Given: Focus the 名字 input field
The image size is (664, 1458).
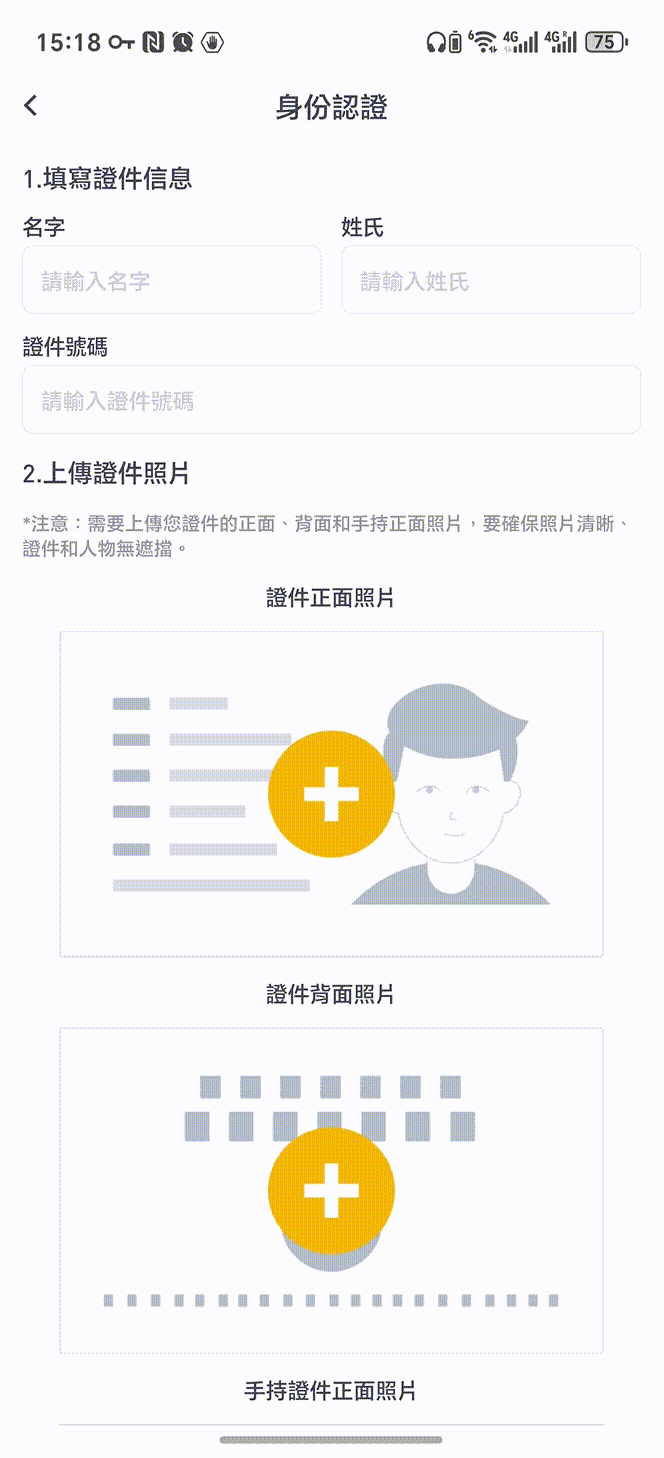Looking at the screenshot, I should point(172,280).
